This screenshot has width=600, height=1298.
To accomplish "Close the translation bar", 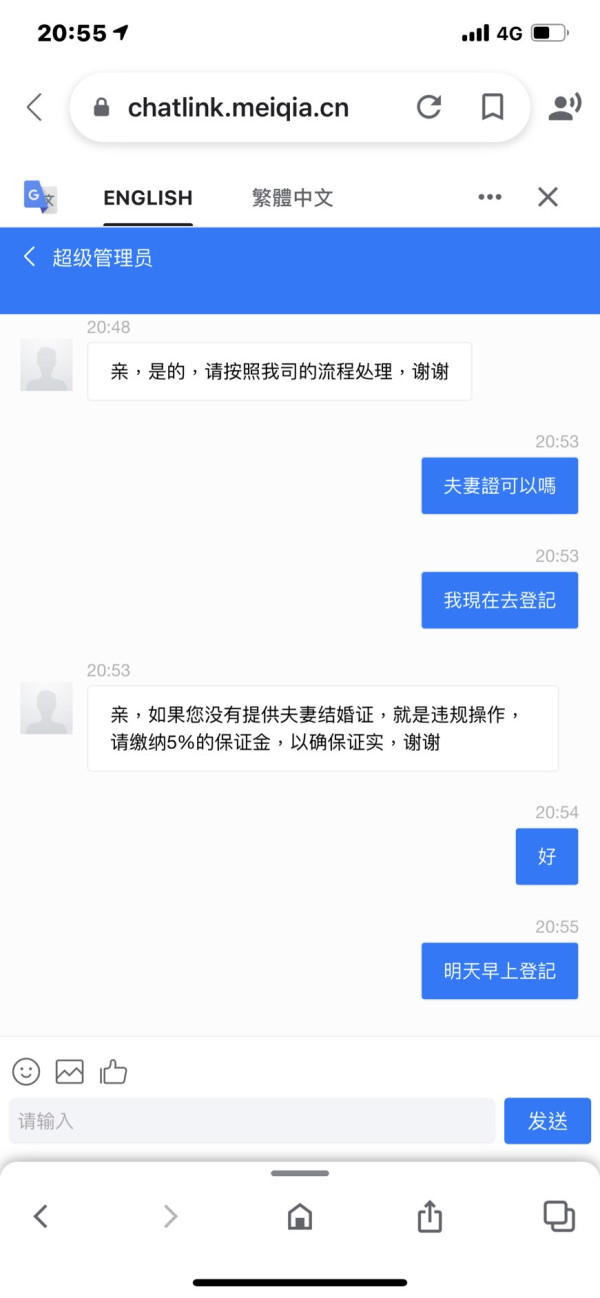I will point(548,197).
